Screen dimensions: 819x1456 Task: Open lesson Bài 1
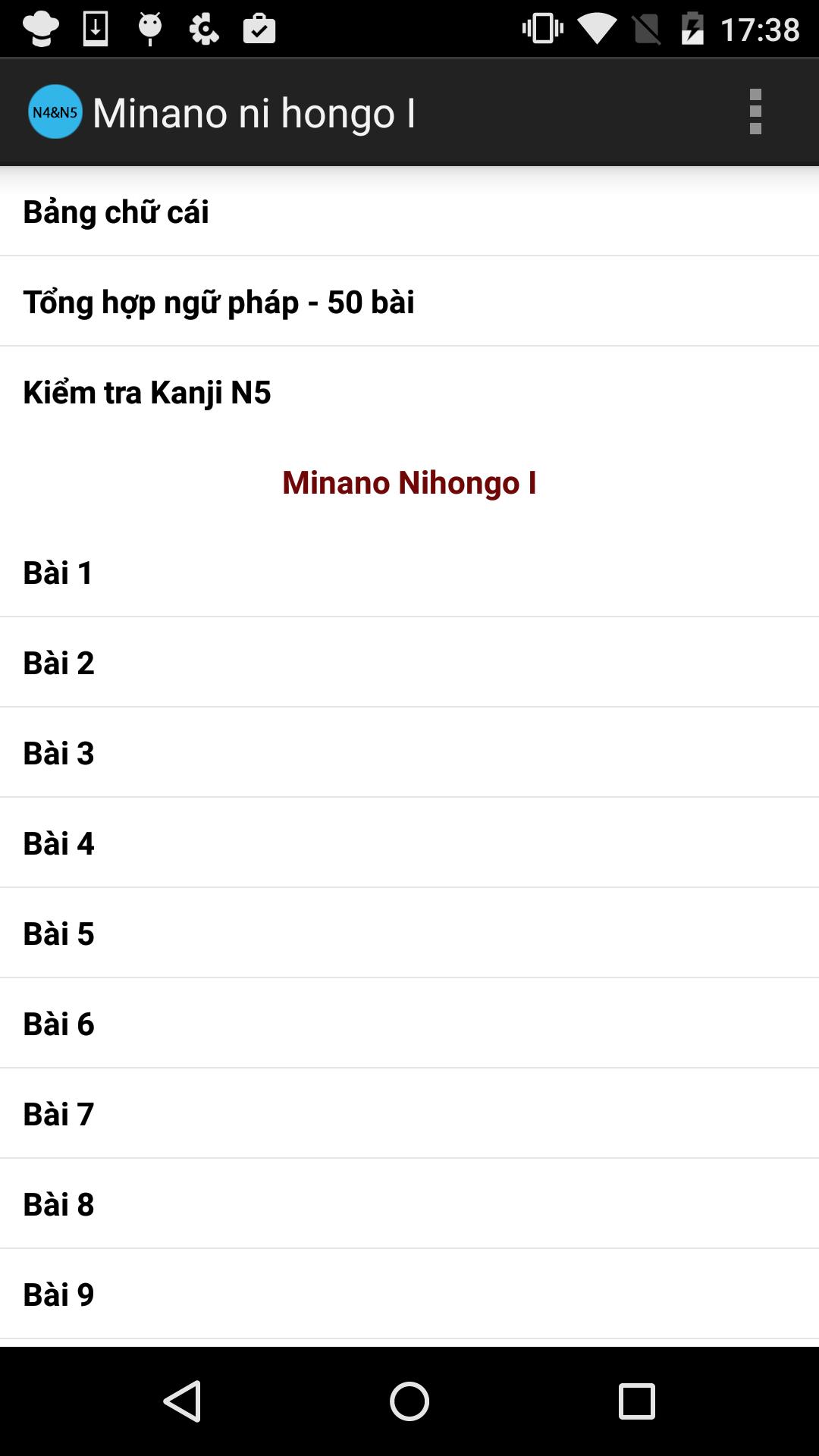coord(409,574)
